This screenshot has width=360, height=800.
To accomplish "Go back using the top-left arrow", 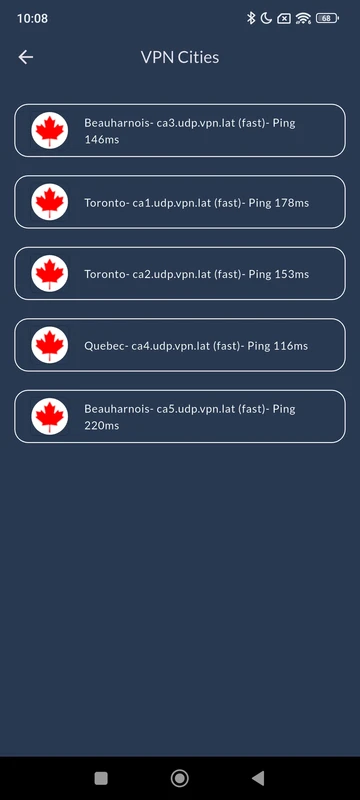I will [25, 57].
